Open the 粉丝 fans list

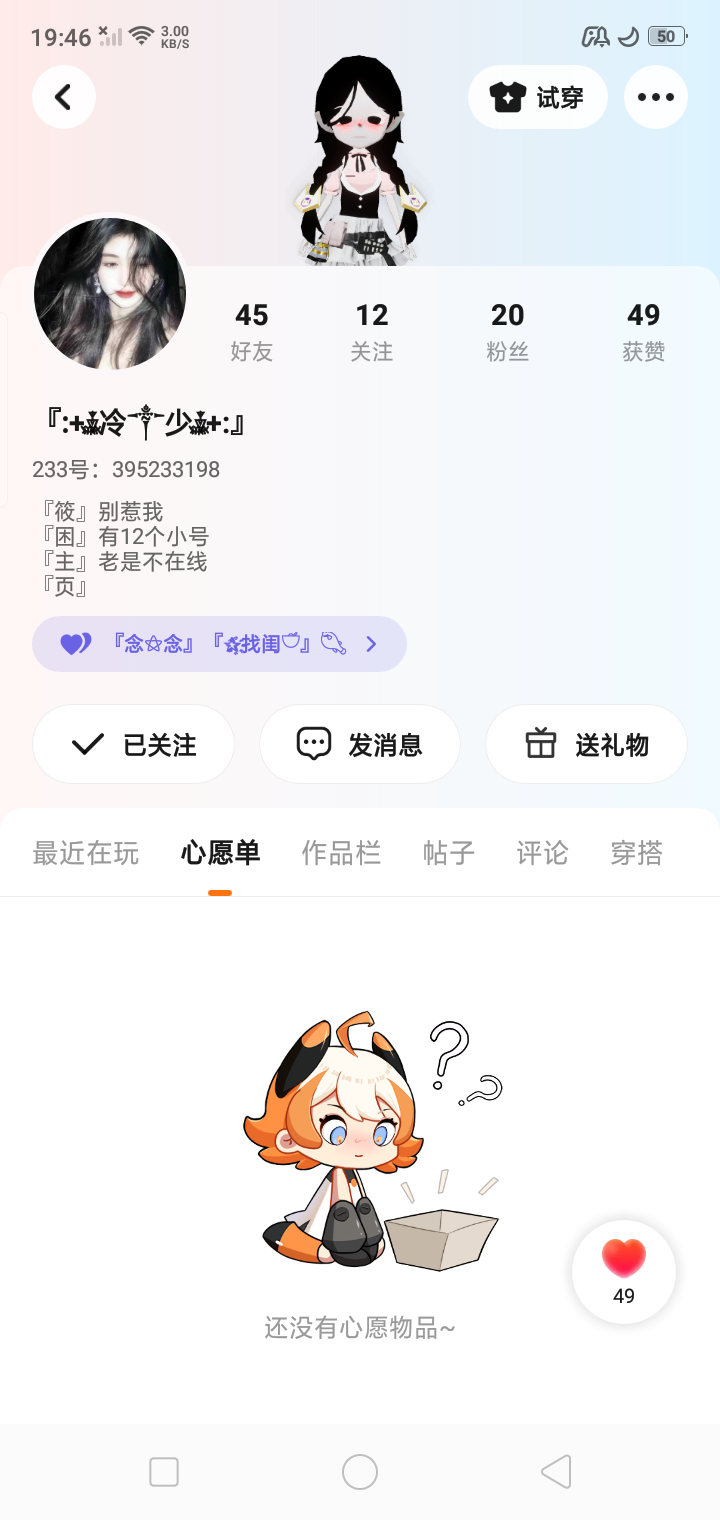click(507, 332)
